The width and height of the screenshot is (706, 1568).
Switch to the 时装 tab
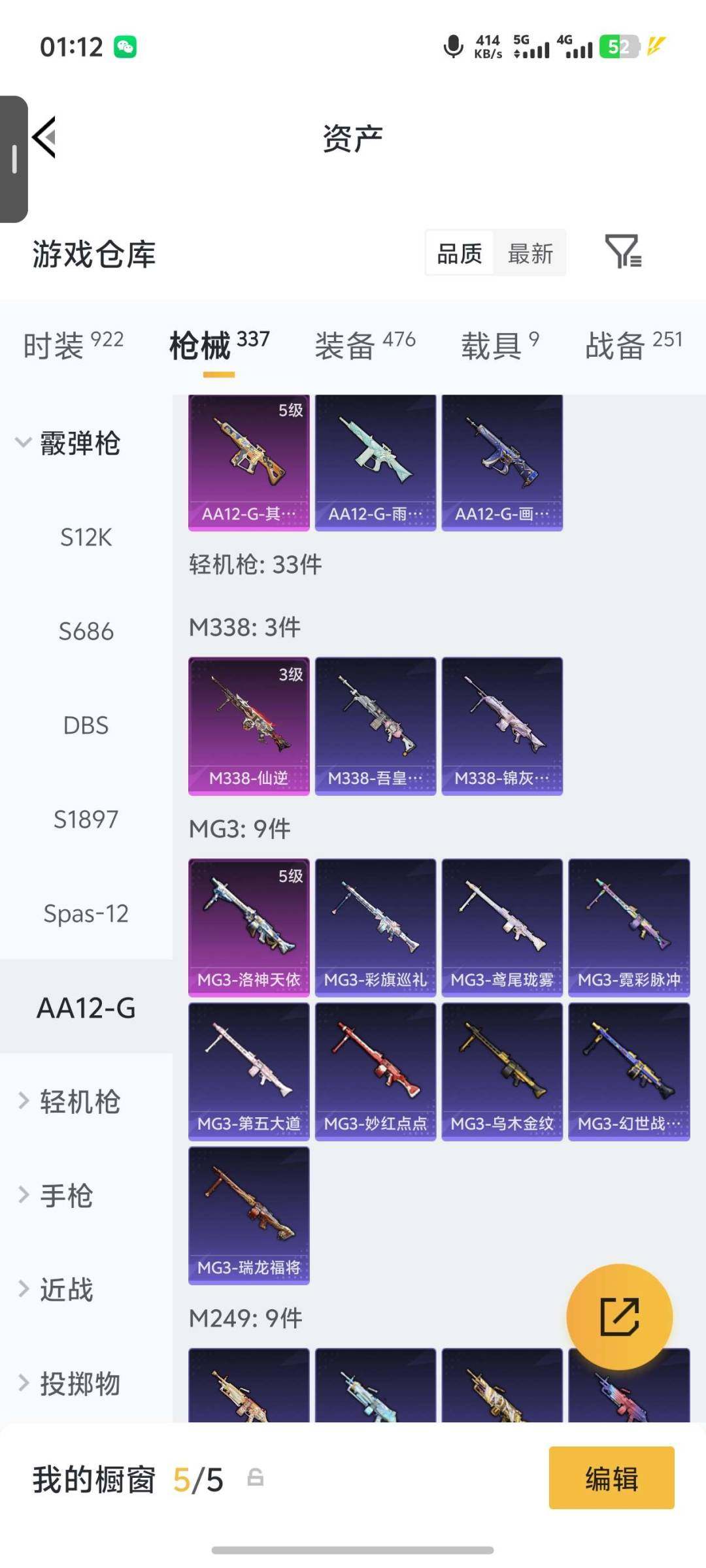pyautogui.click(x=73, y=344)
